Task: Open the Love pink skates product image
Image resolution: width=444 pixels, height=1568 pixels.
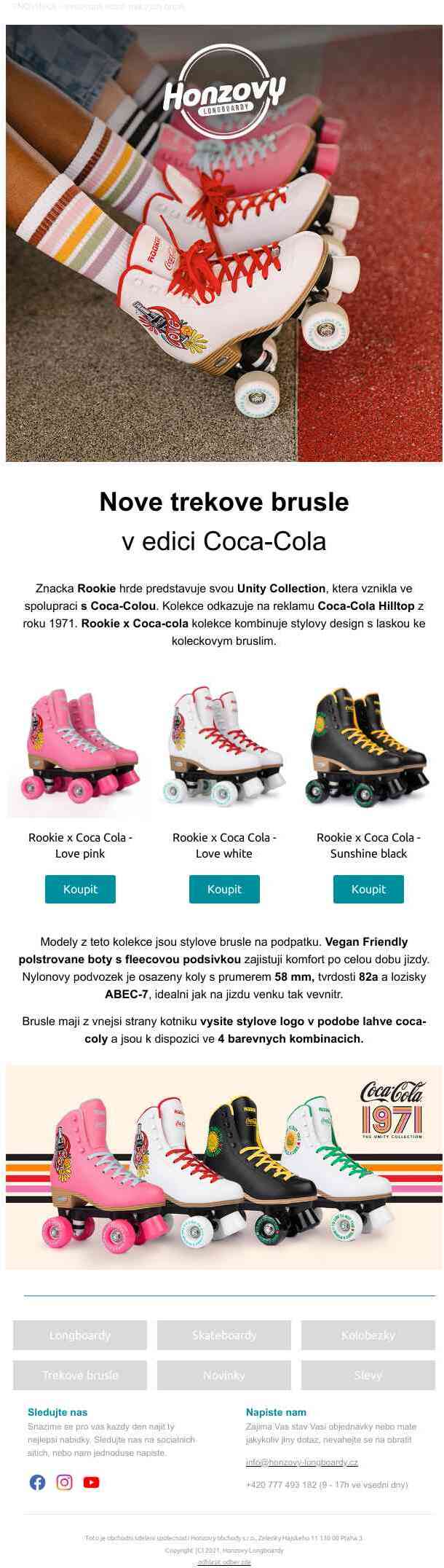Action: tap(80, 746)
